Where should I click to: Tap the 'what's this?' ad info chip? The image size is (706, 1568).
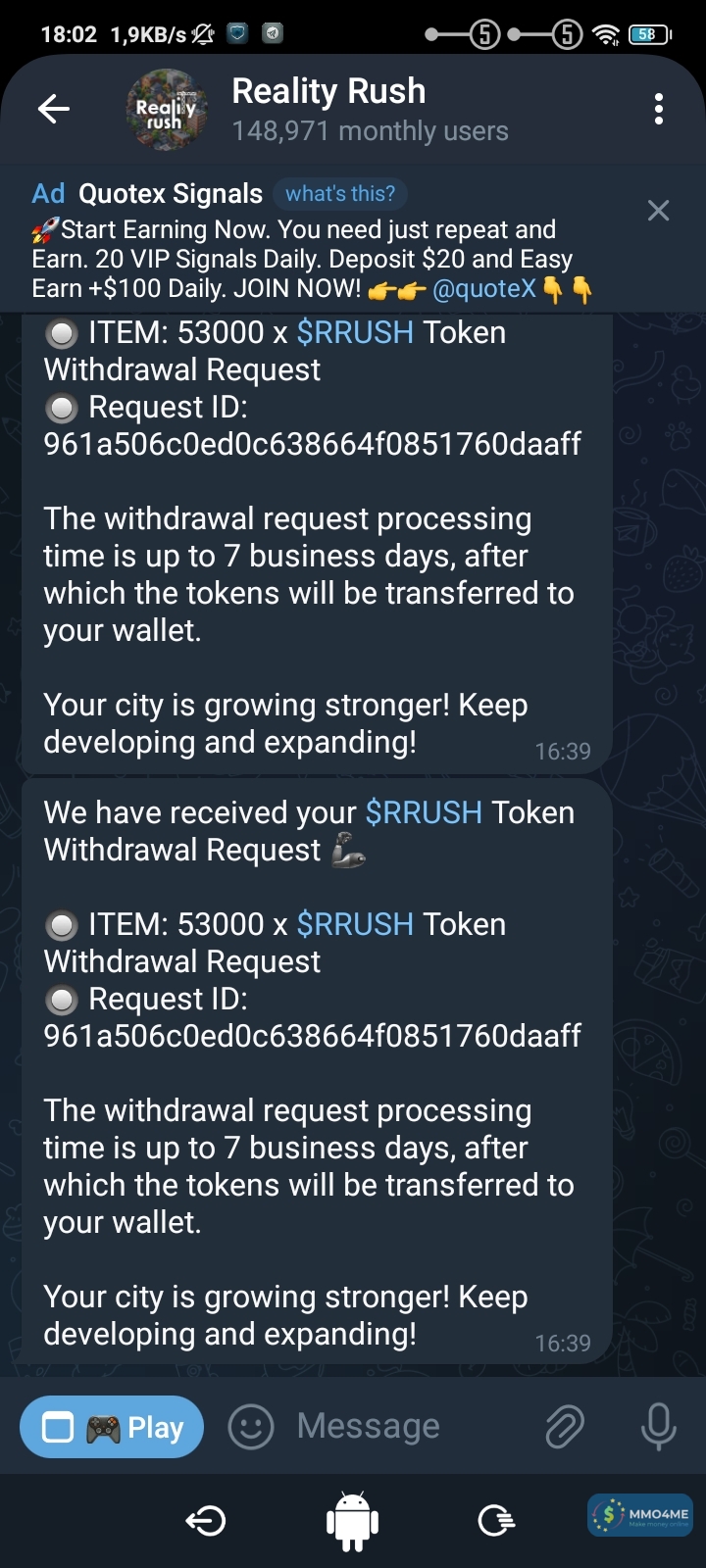coord(340,194)
